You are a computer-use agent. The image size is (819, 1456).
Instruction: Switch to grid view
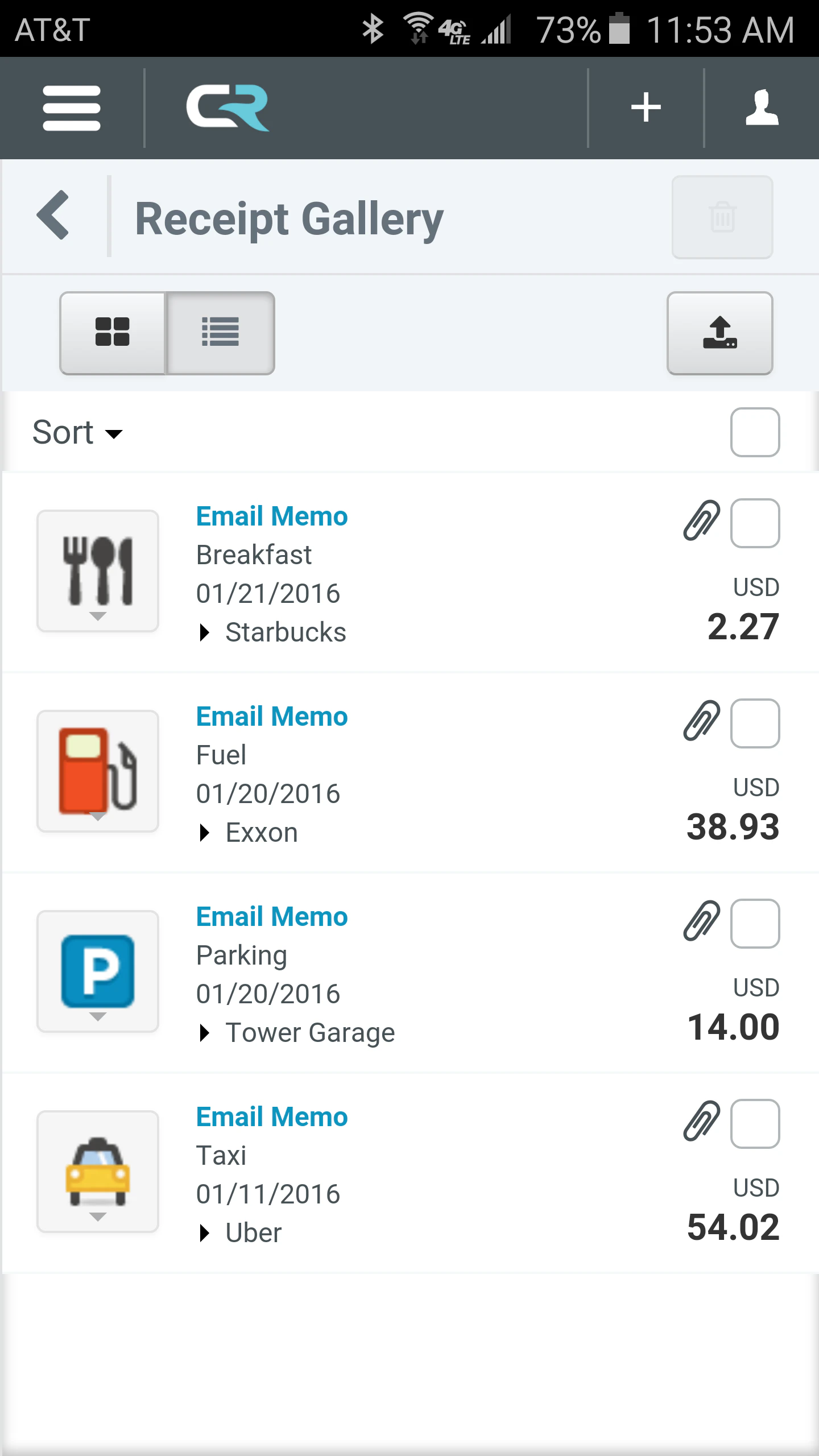point(112,333)
